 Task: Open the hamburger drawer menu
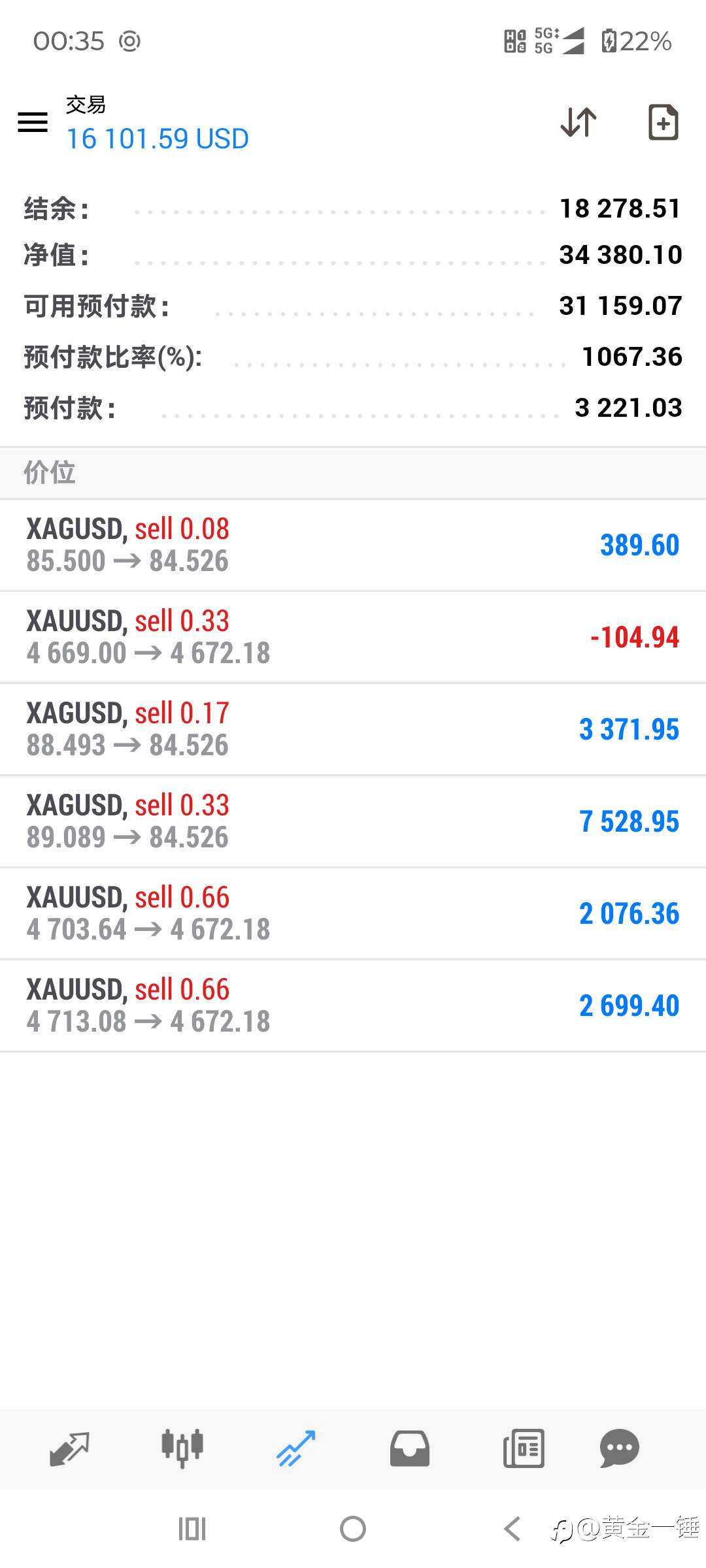coord(33,122)
